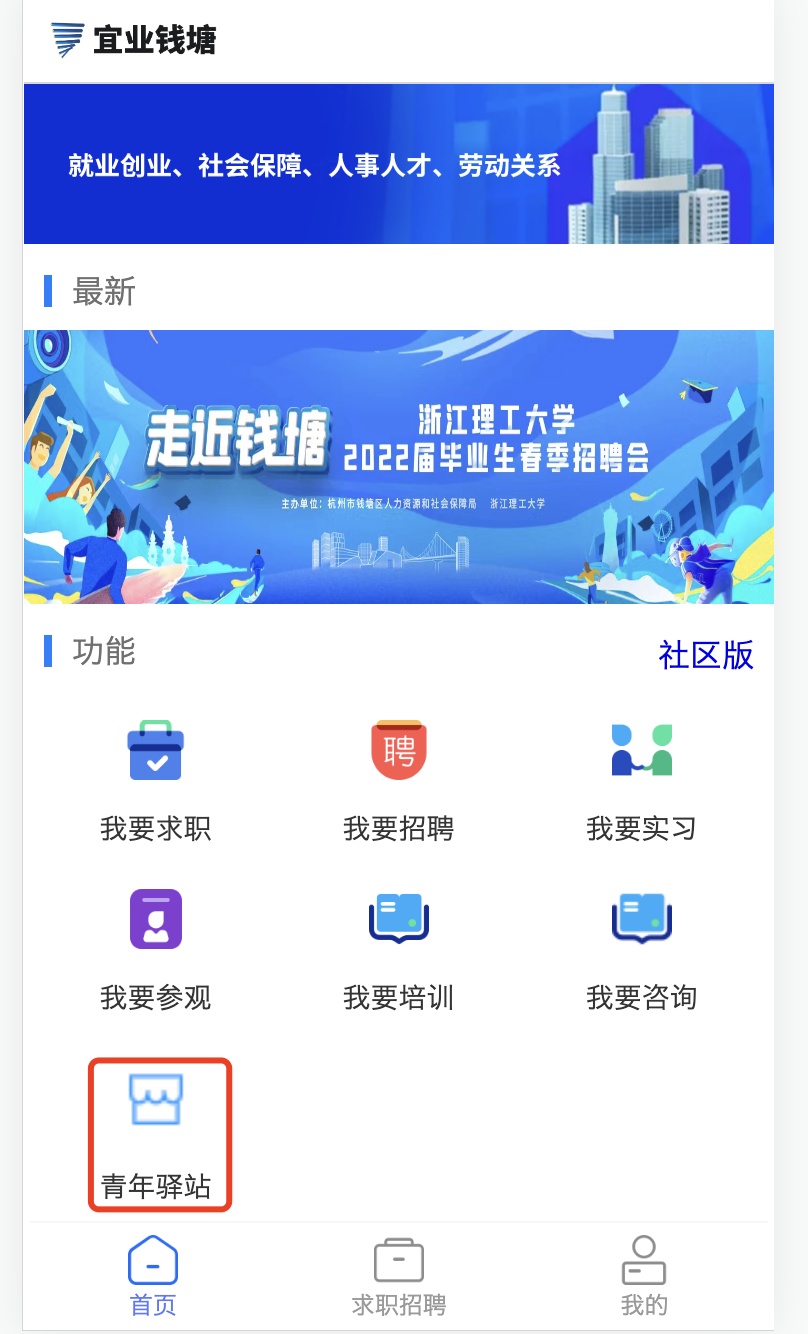Select the red 我要招聘 recruitment icon
The height and width of the screenshot is (1334, 808).
tap(399, 751)
